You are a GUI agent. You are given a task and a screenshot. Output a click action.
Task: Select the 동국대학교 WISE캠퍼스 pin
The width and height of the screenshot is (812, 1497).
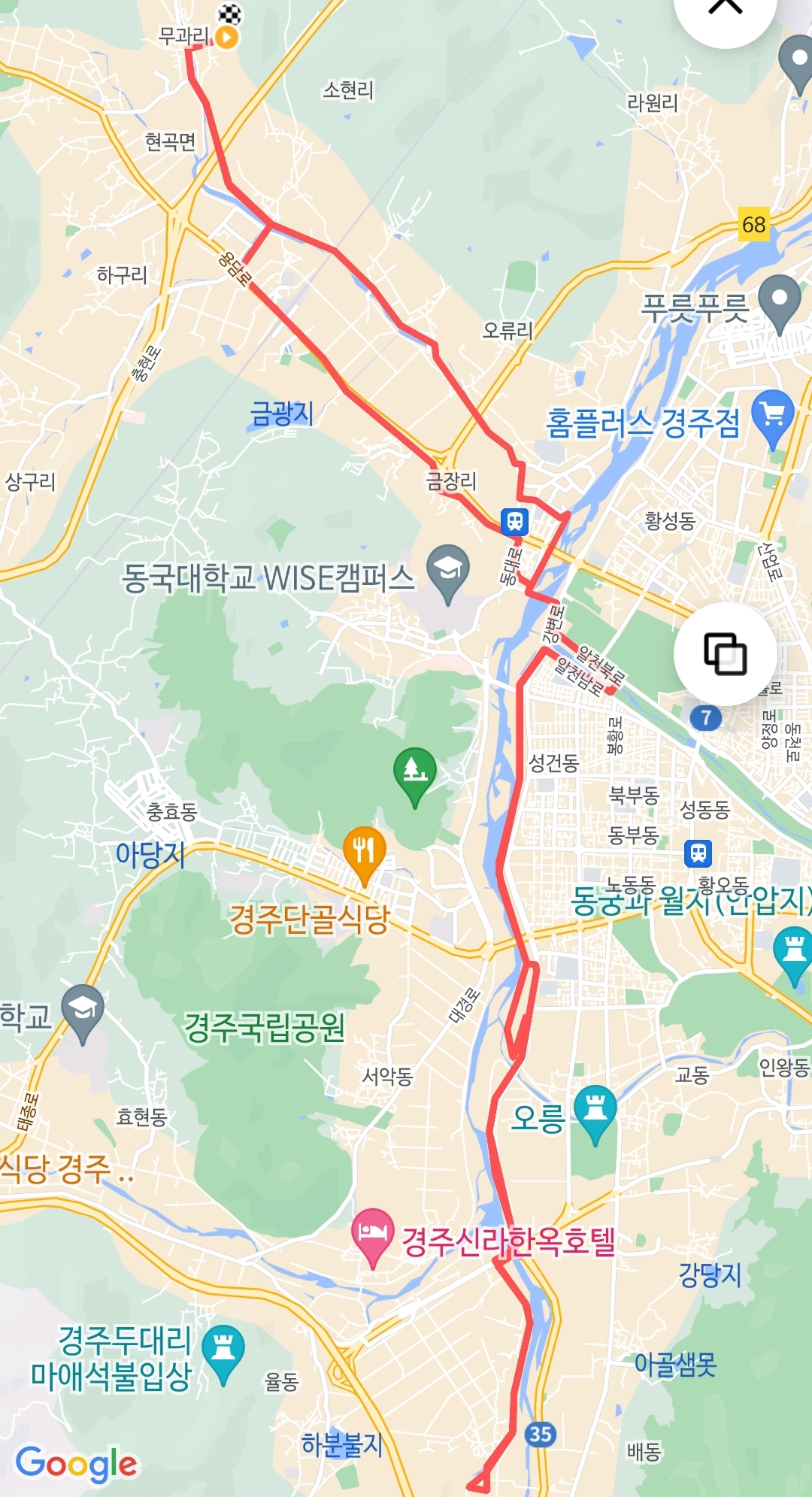click(x=448, y=569)
